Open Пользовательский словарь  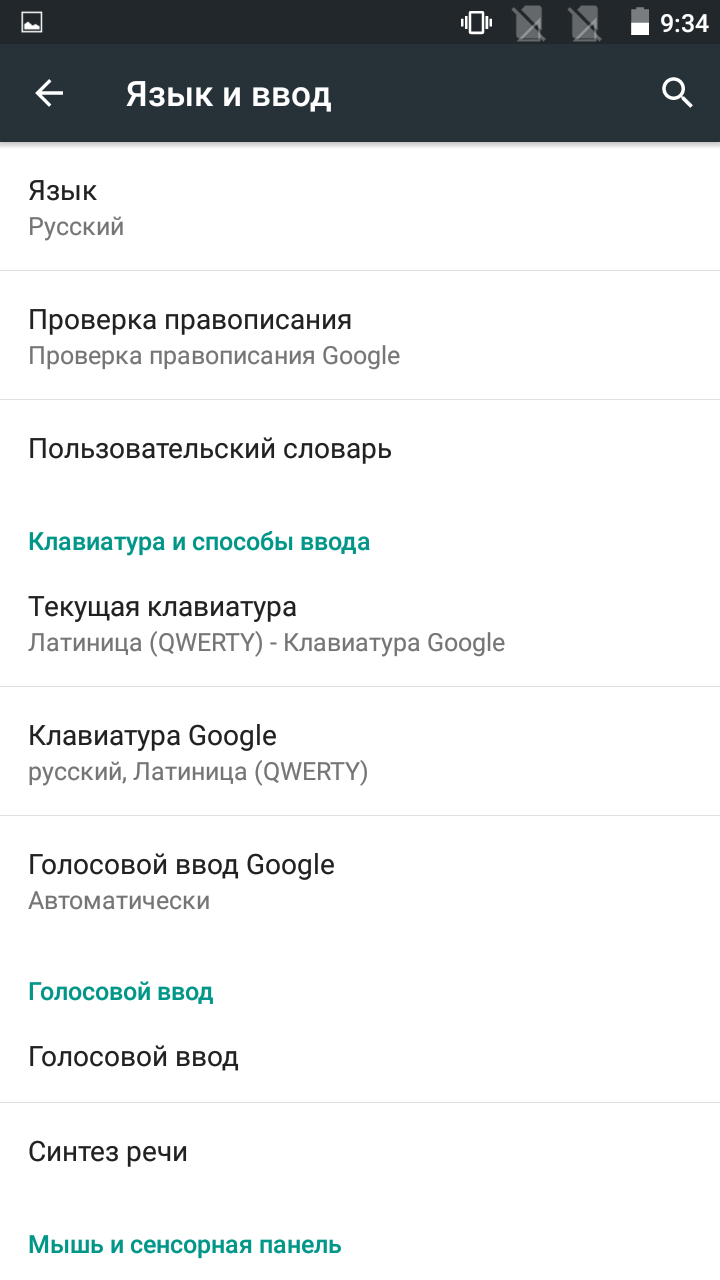tap(360, 449)
